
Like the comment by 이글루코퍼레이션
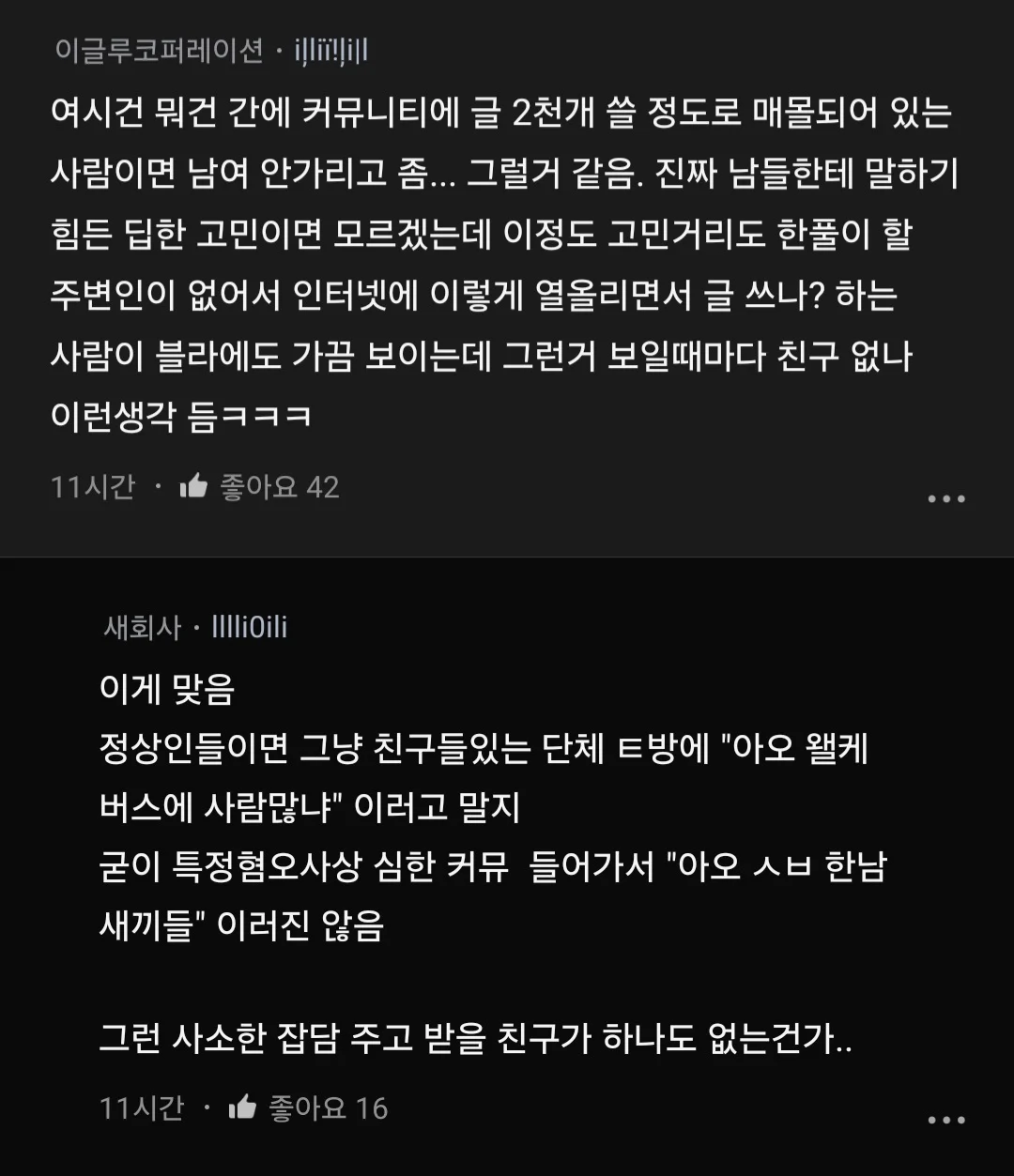194,486
